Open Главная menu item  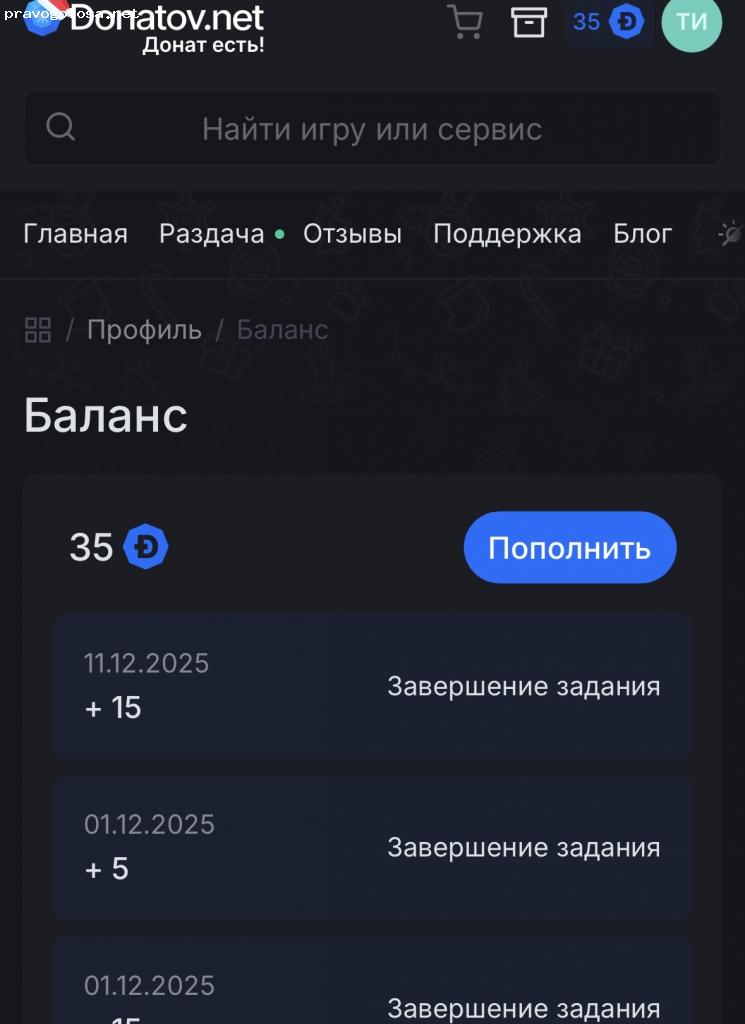[75, 233]
